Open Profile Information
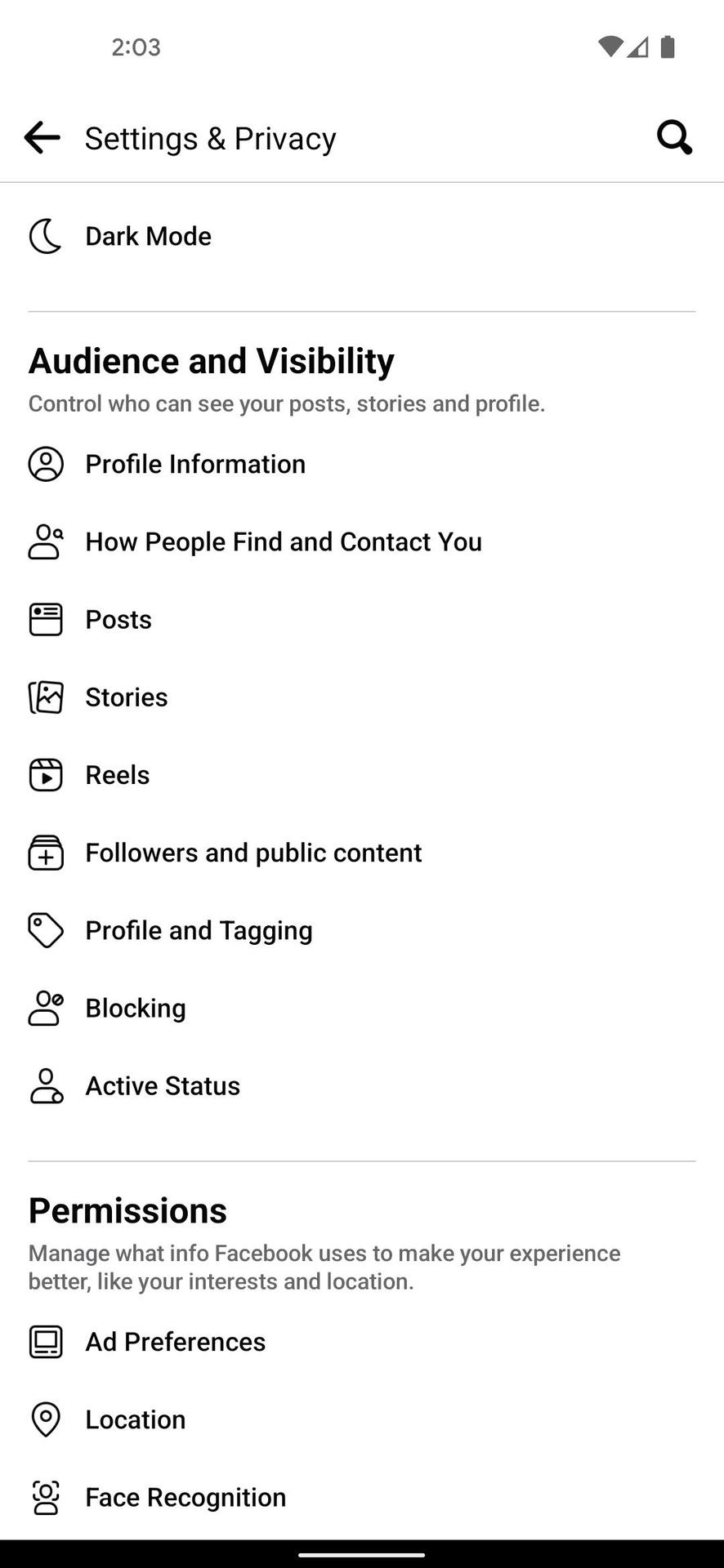The height and width of the screenshot is (1568, 724). coord(195,464)
